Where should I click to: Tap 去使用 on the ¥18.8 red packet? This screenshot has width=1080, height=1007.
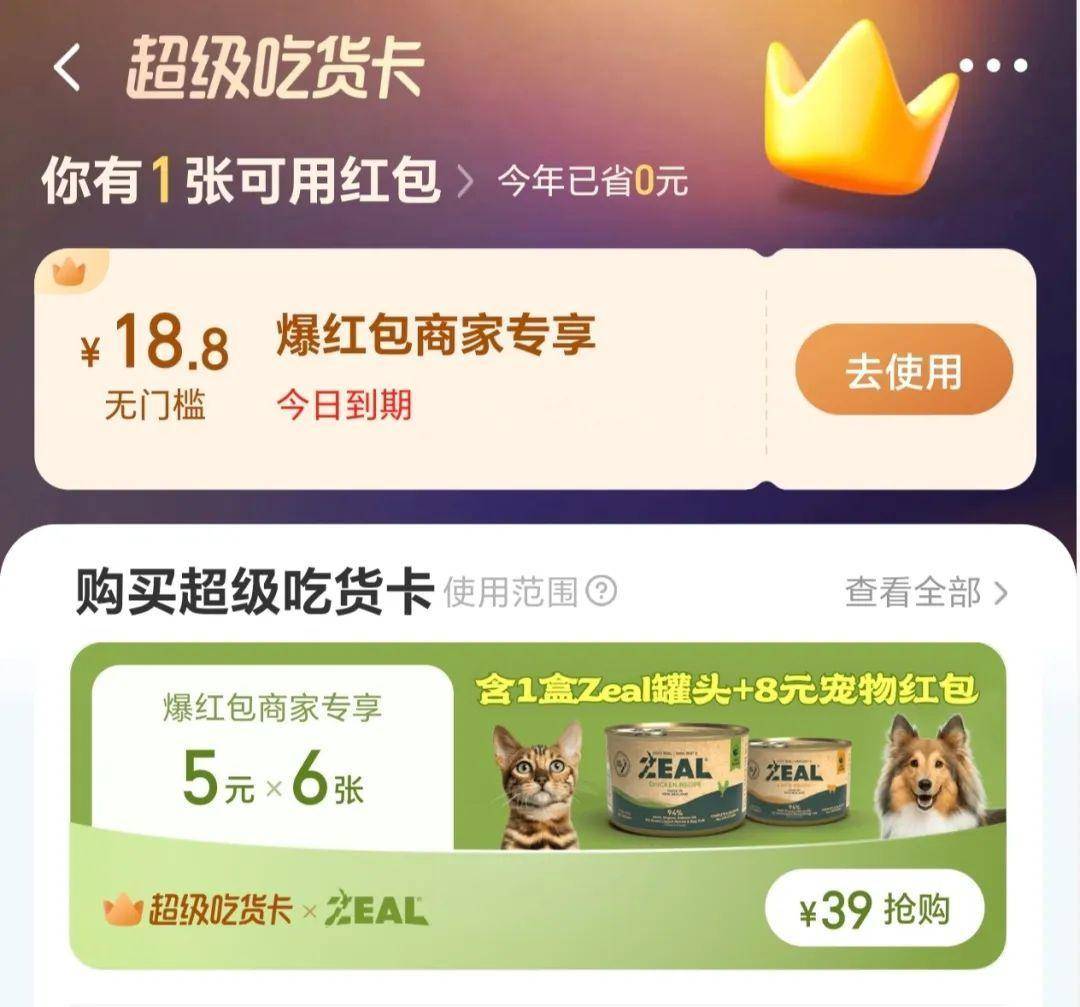point(904,370)
